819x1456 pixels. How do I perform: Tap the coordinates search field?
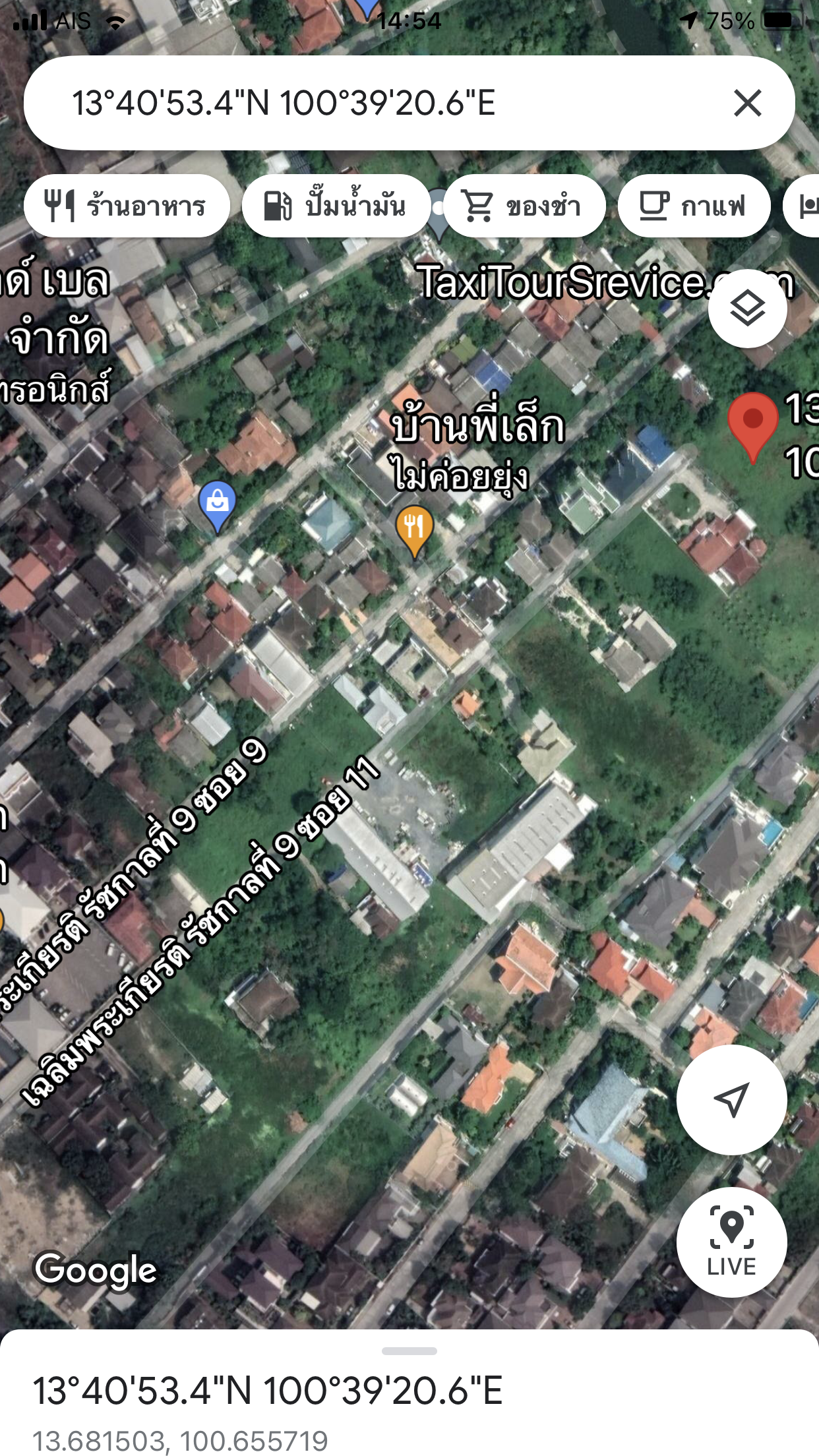pyautogui.click(x=369, y=104)
